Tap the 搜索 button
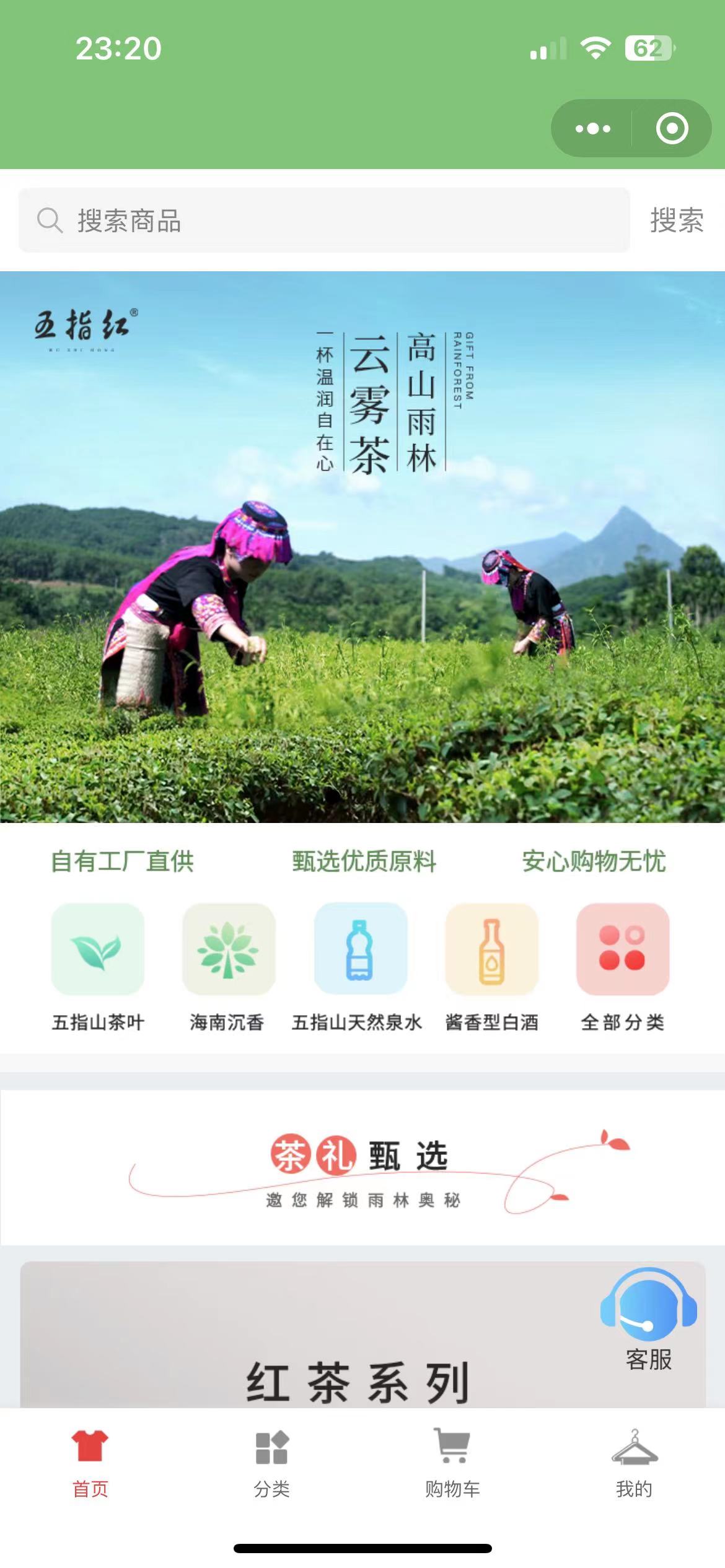 coord(677,220)
